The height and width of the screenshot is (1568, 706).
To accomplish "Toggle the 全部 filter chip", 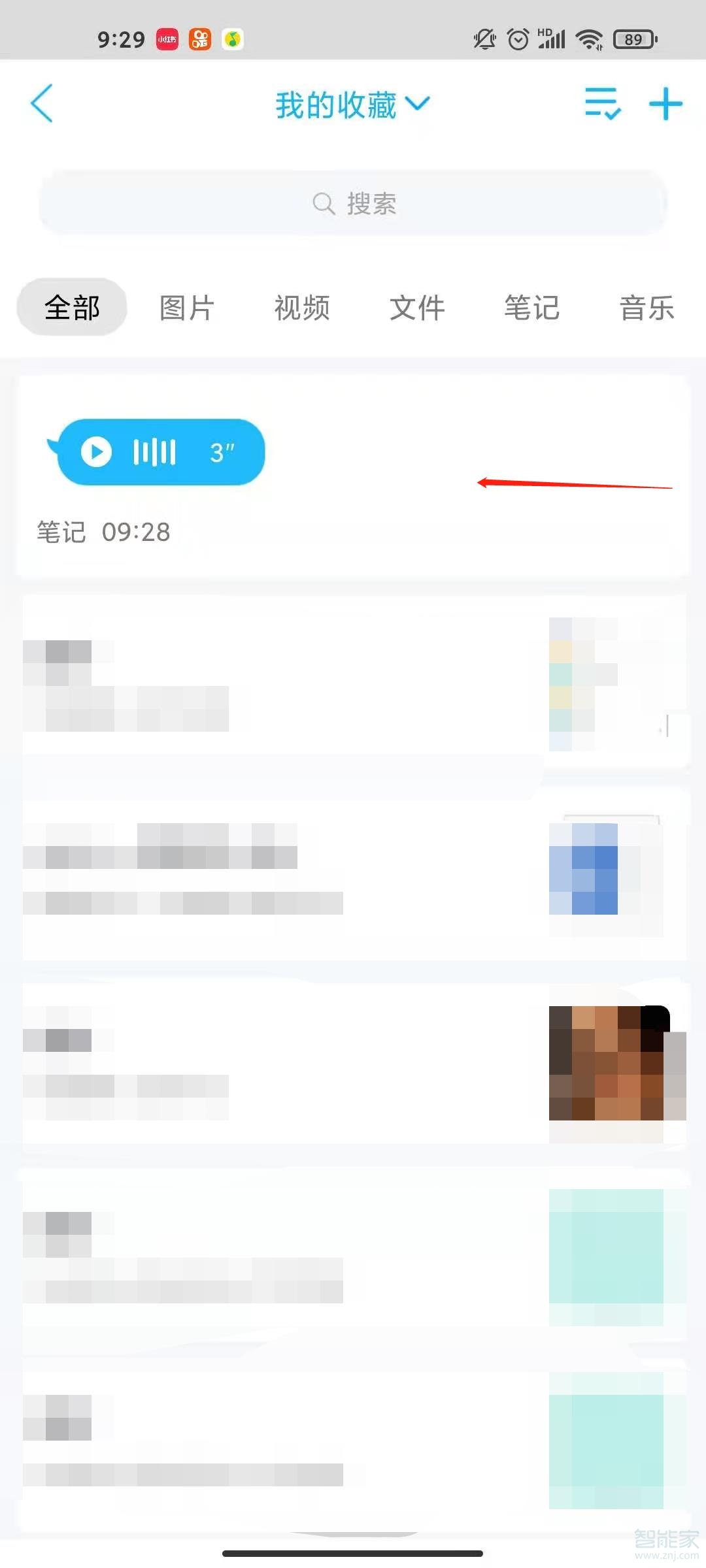I will pyautogui.click(x=71, y=306).
